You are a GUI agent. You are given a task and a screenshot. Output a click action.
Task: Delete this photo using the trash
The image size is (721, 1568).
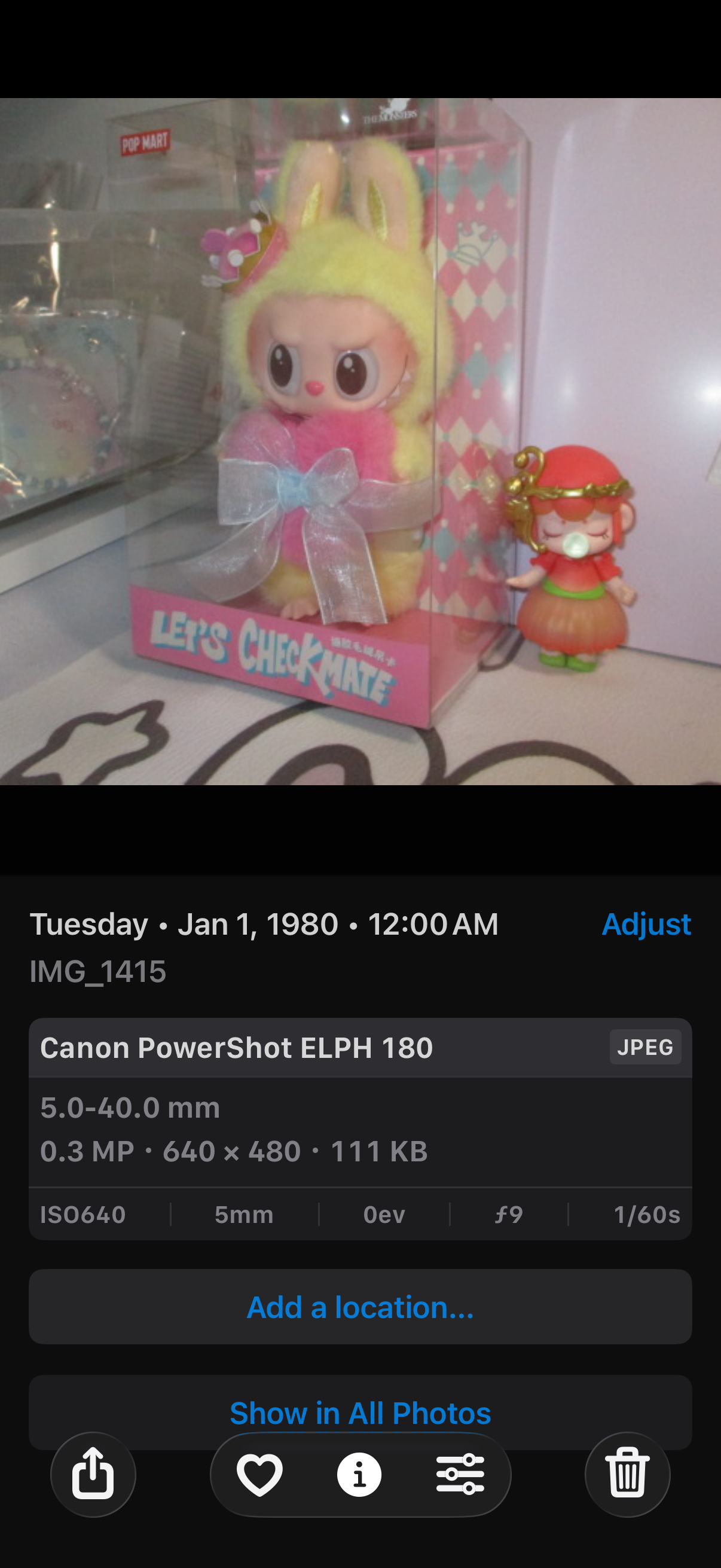(627, 1474)
